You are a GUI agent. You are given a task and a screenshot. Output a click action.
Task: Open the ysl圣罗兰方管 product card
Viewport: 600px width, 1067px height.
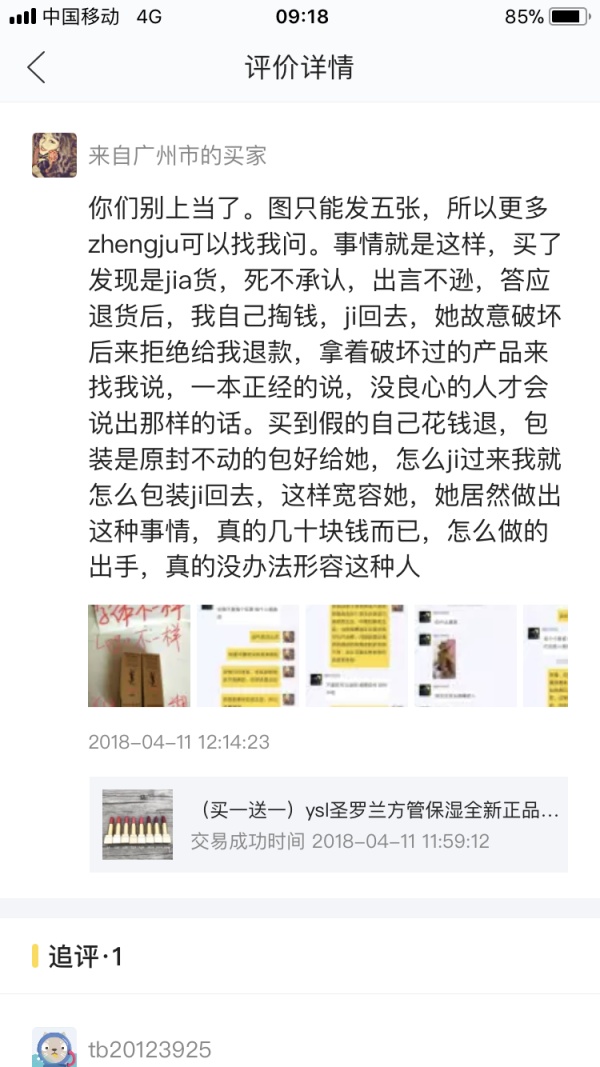pos(329,825)
